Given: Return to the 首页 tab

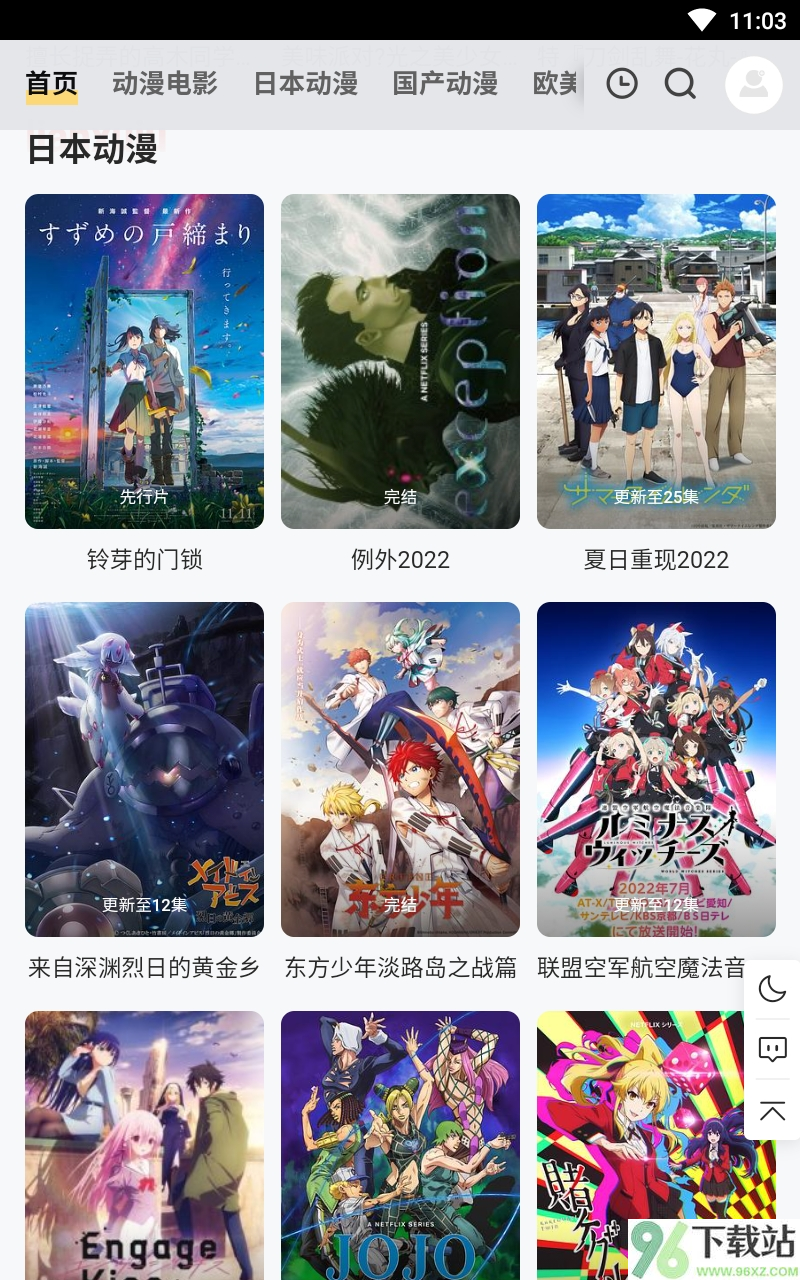Looking at the screenshot, I should pyautogui.click(x=51, y=84).
